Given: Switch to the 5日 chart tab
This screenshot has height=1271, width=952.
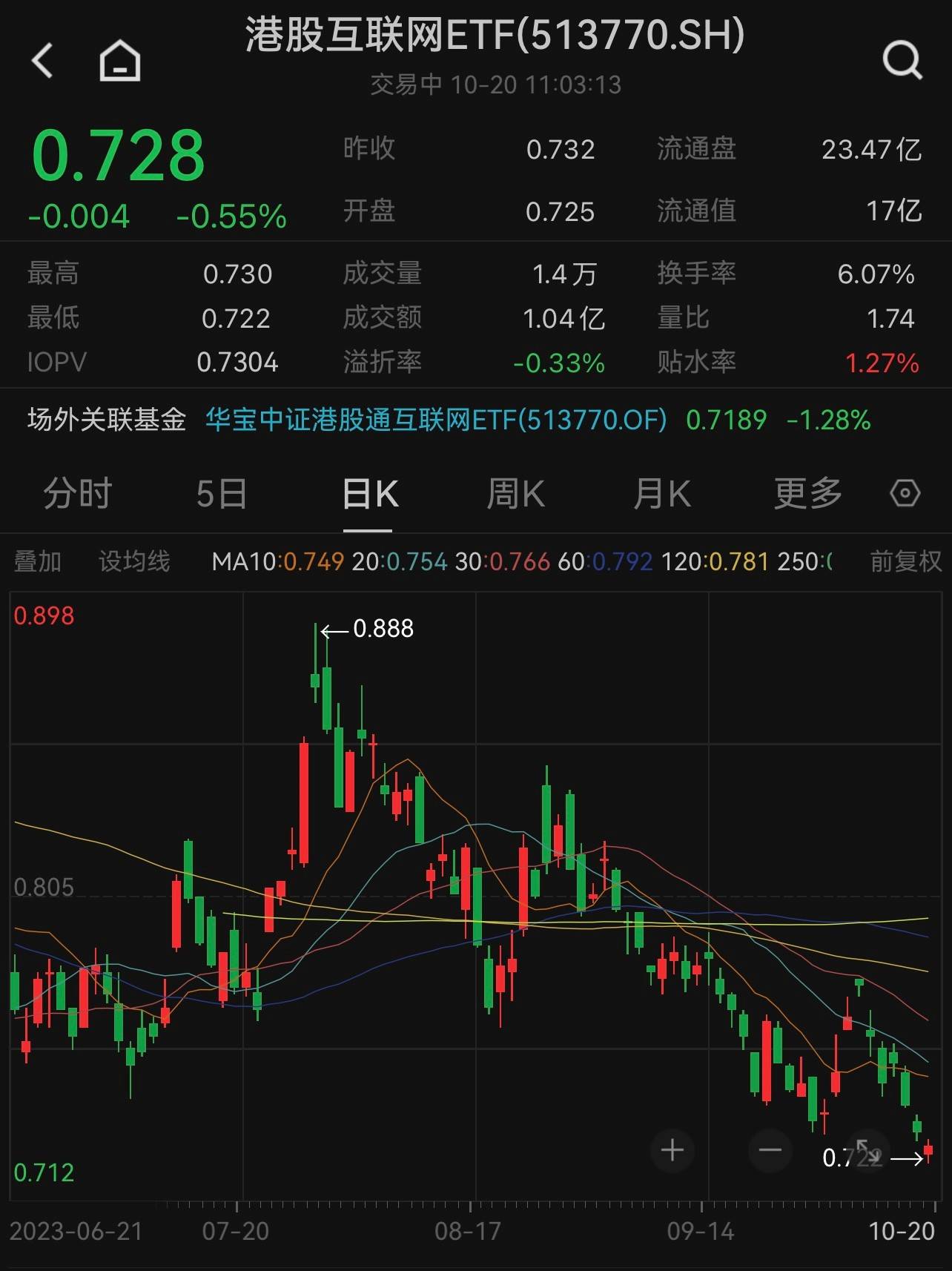Looking at the screenshot, I should [x=222, y=494].
